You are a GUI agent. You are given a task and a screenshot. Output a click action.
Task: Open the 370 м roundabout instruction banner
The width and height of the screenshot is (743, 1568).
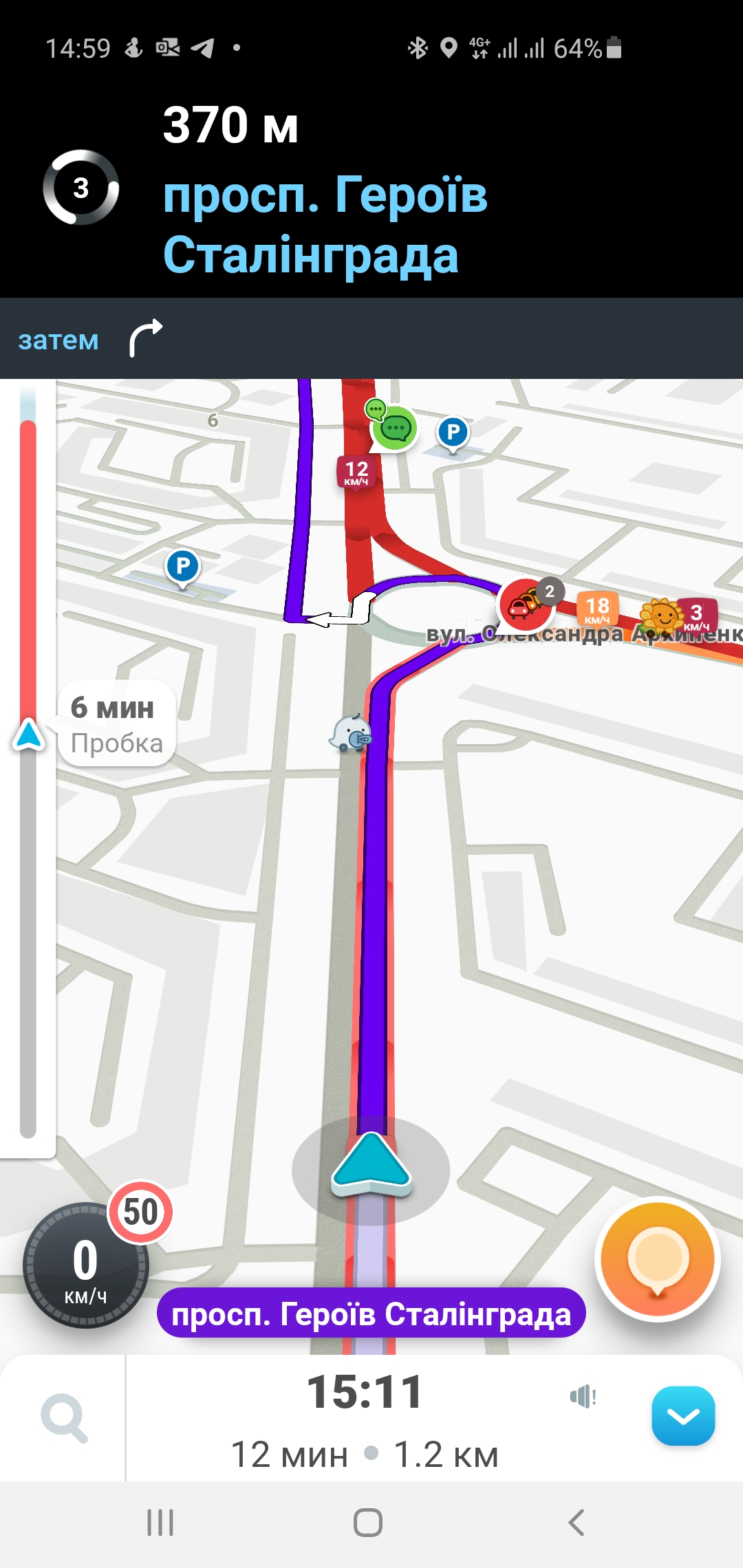[x=371, y=189]
